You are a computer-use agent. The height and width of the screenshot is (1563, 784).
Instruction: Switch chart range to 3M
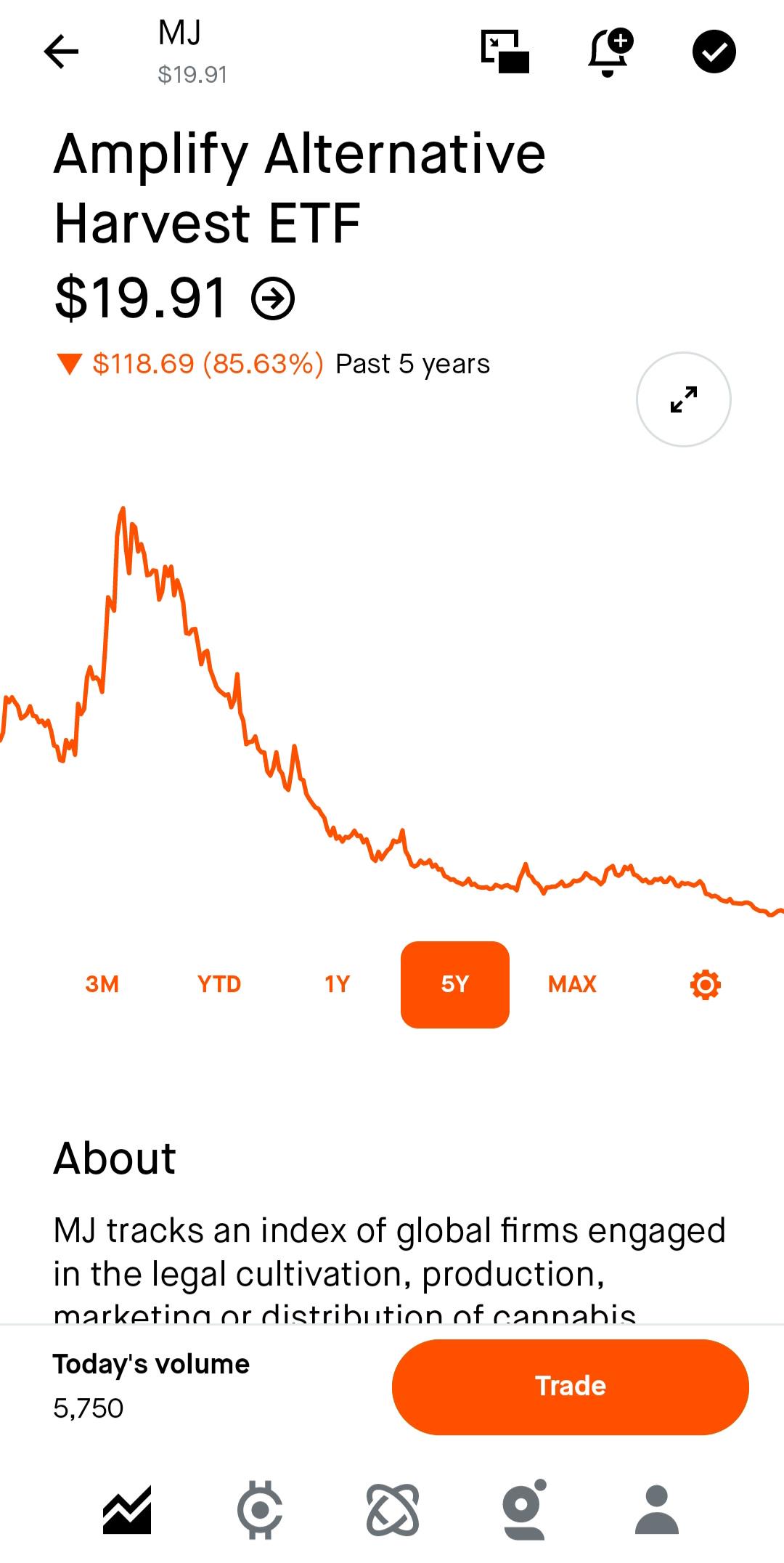click(102, 984)
